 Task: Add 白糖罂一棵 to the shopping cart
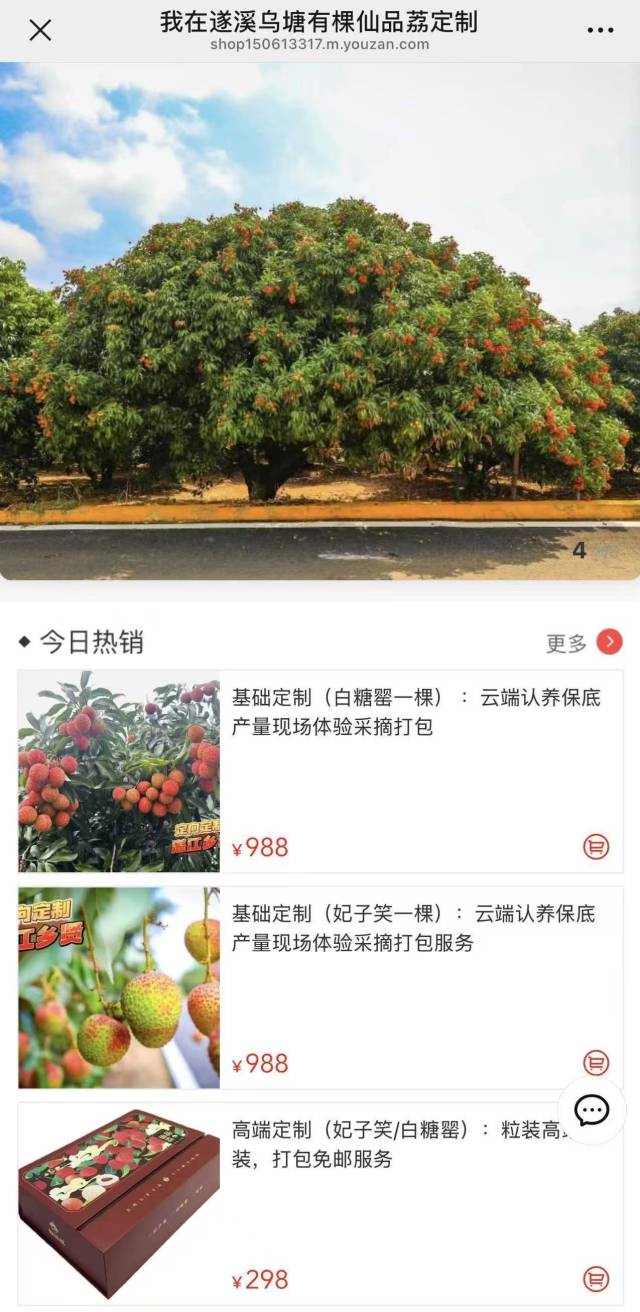coord(596,847)
